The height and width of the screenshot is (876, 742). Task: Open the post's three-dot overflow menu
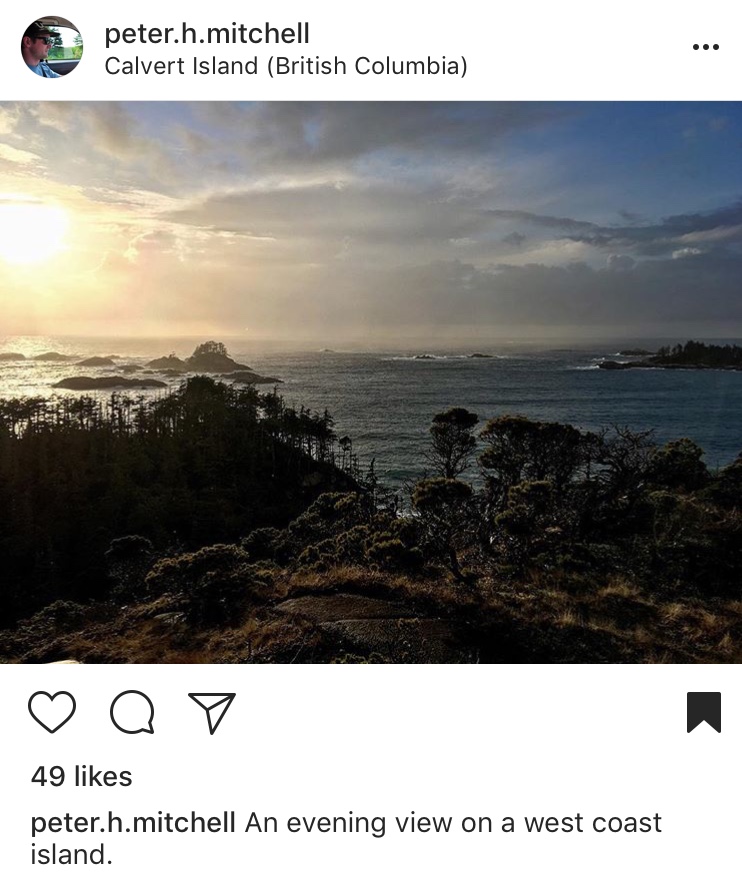[x=705, y=48]
